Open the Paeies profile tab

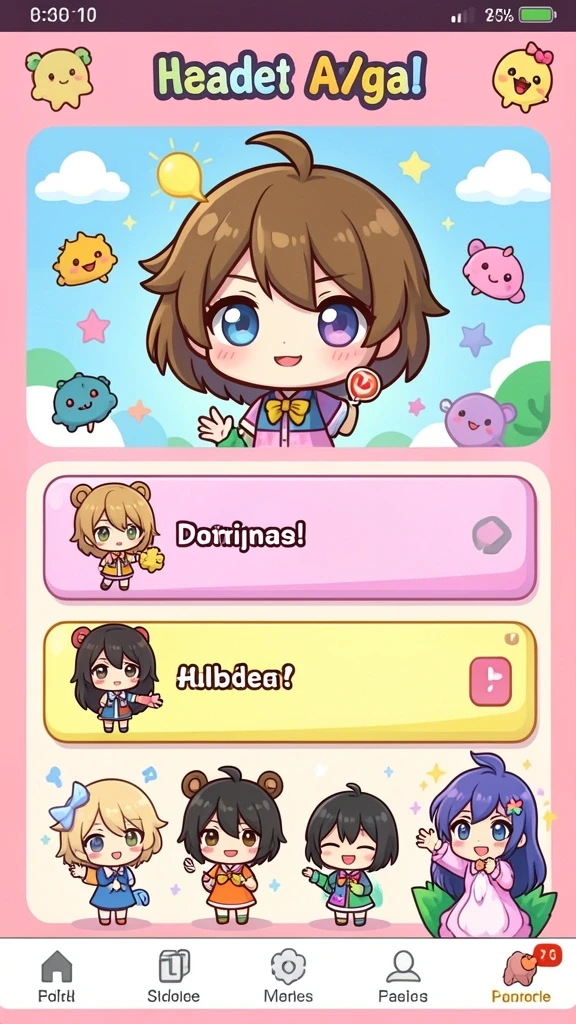point(403,977)
